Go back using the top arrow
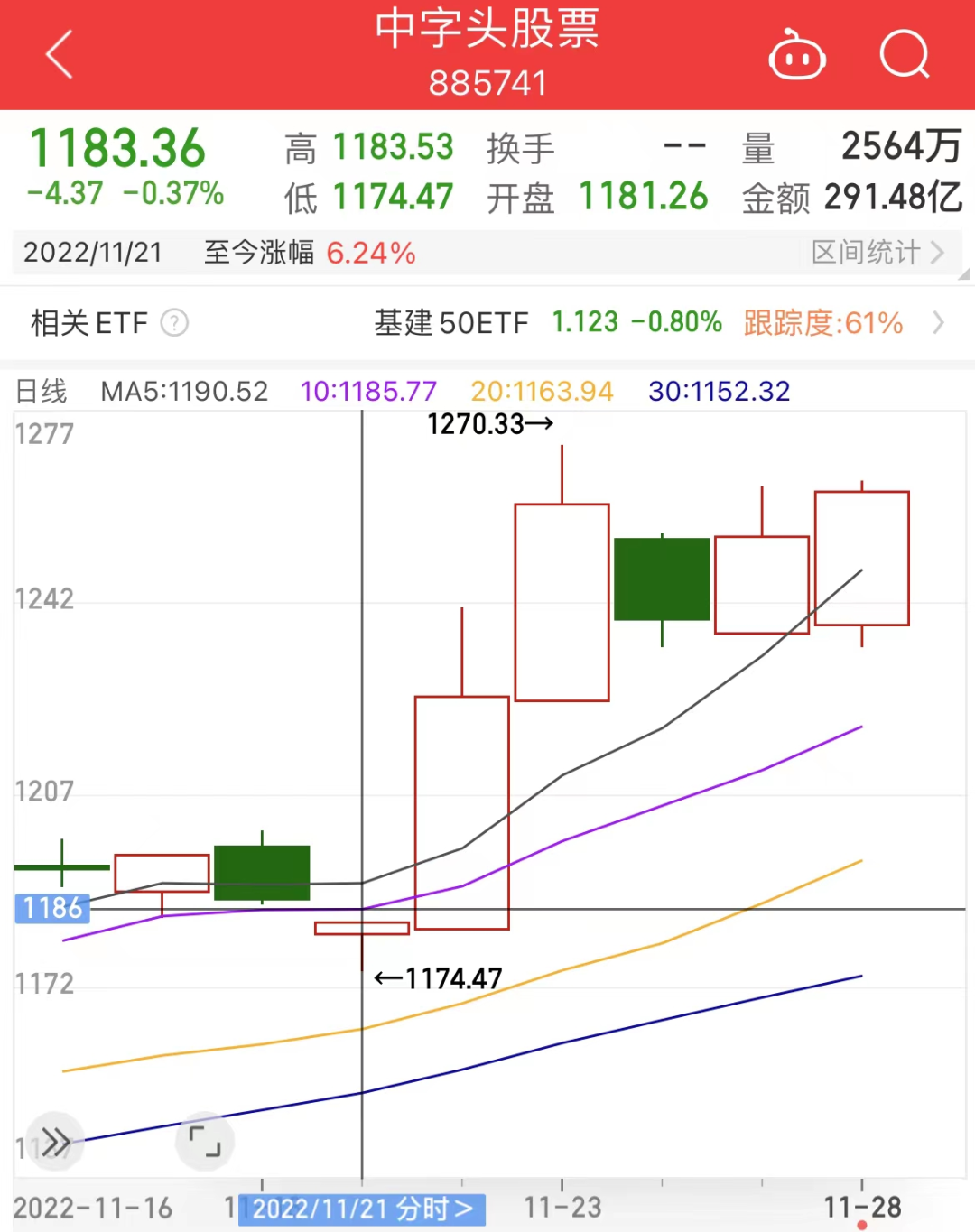This screenshot has height=1232, width=975. tap(60, 54)
